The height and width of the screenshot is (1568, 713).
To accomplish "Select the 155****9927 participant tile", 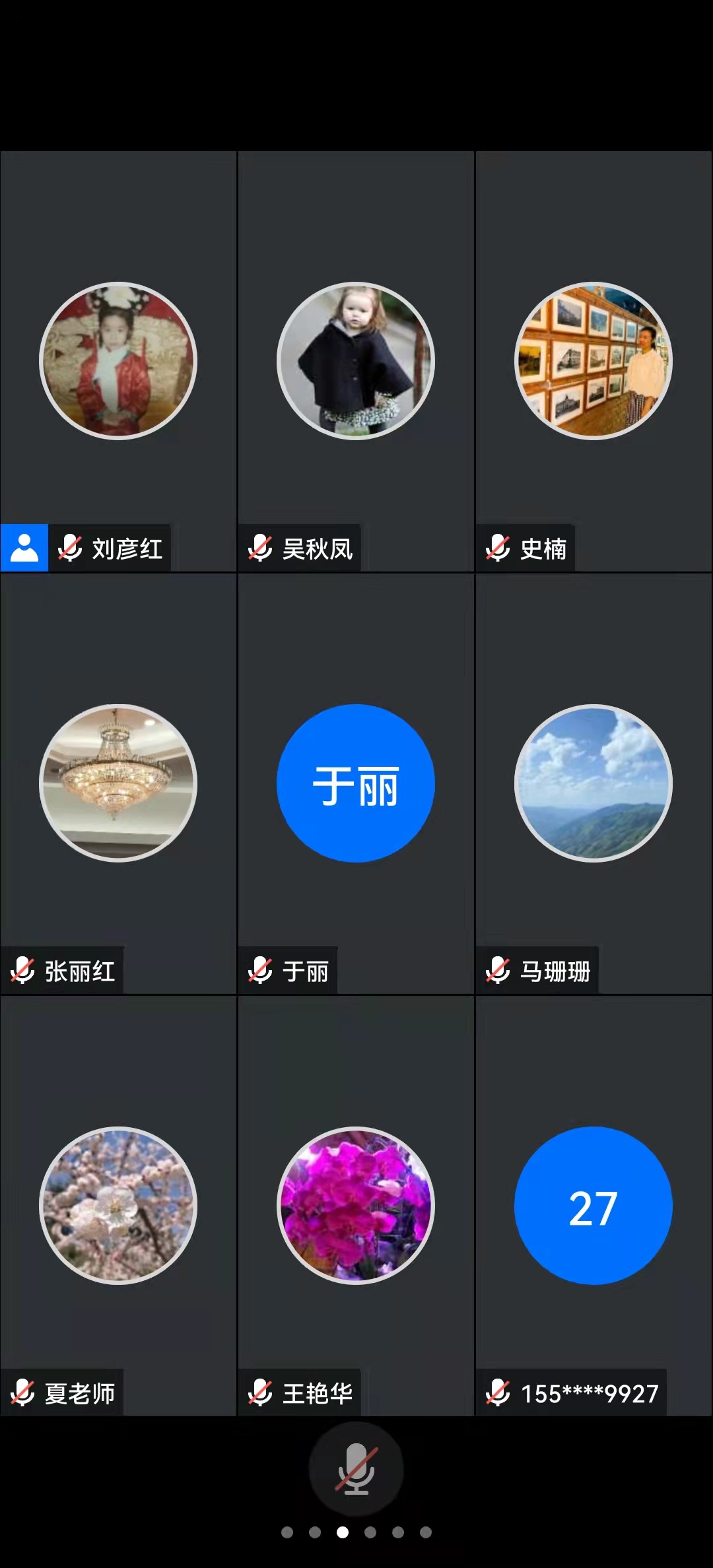I will tap(594, 1206).
